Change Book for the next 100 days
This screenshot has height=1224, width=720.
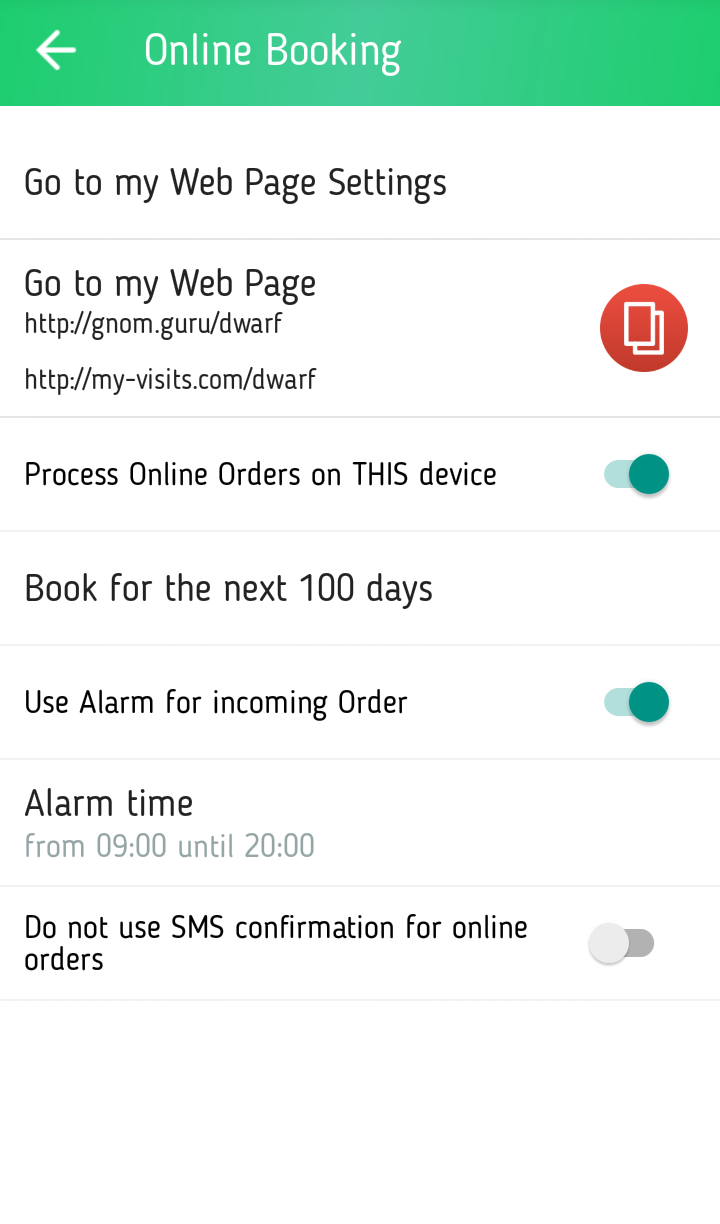coord(228,588)
